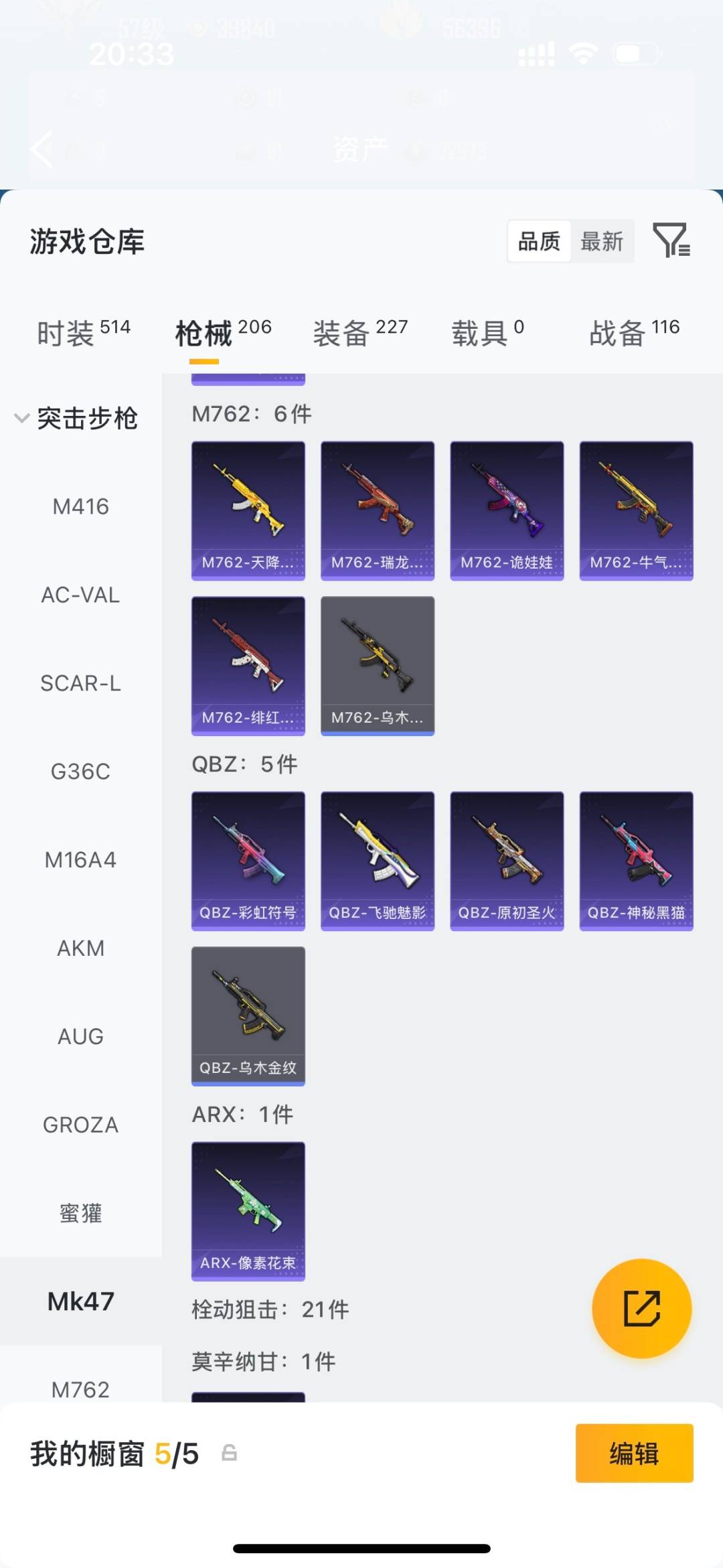View the QBZ-乌木金纹 skin card
723x1568 pixels.
click(x=248, y=1015)
